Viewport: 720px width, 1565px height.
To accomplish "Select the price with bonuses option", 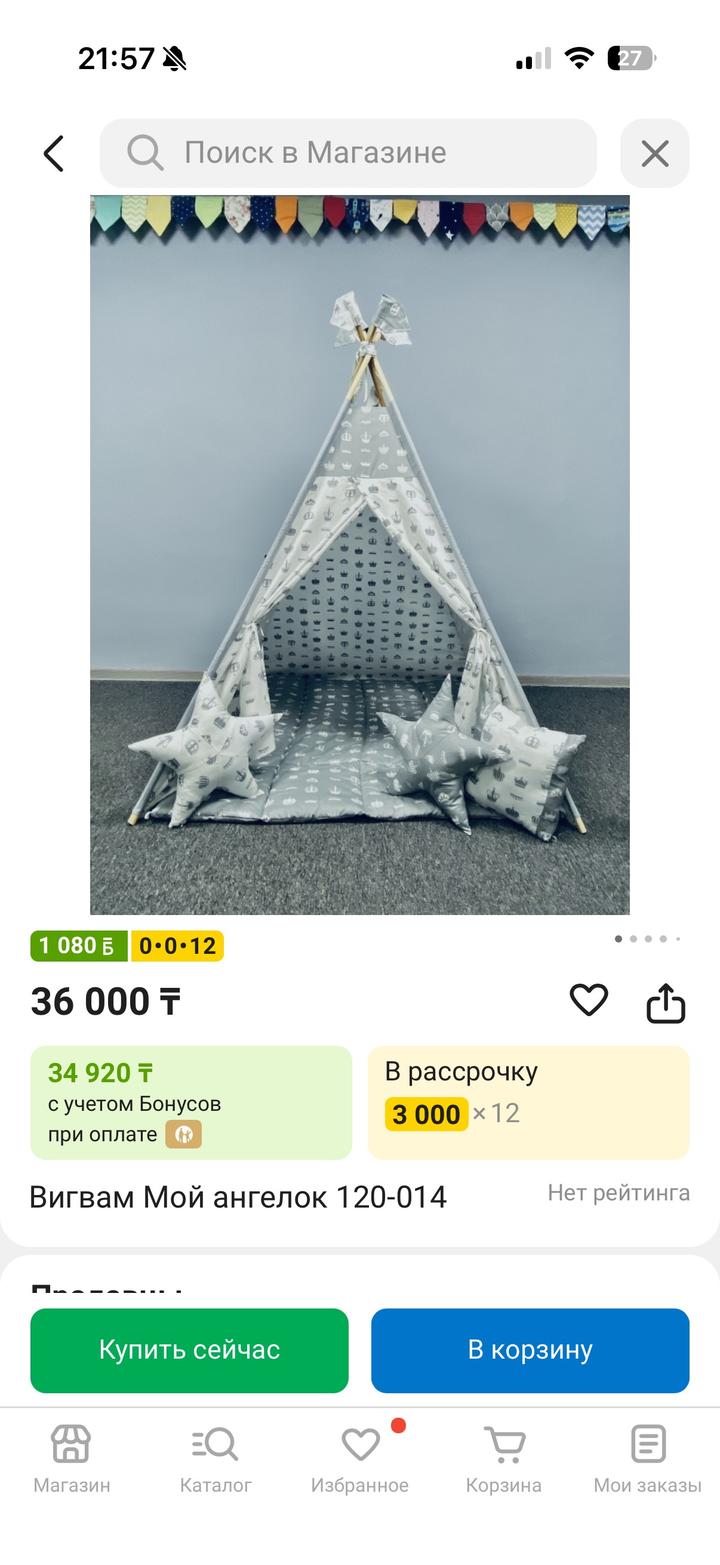I will (191, 1102).
